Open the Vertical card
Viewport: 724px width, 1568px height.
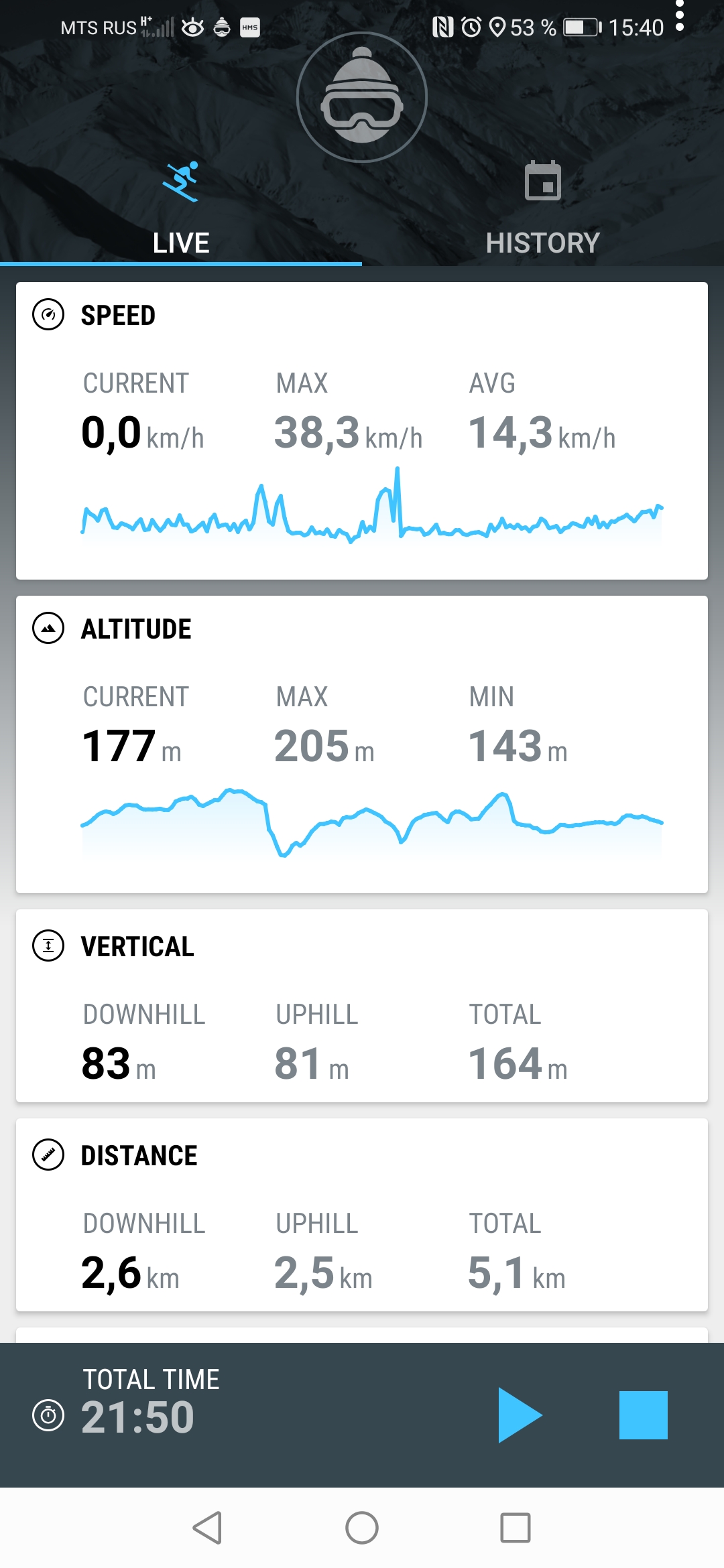click(362, 1005)
